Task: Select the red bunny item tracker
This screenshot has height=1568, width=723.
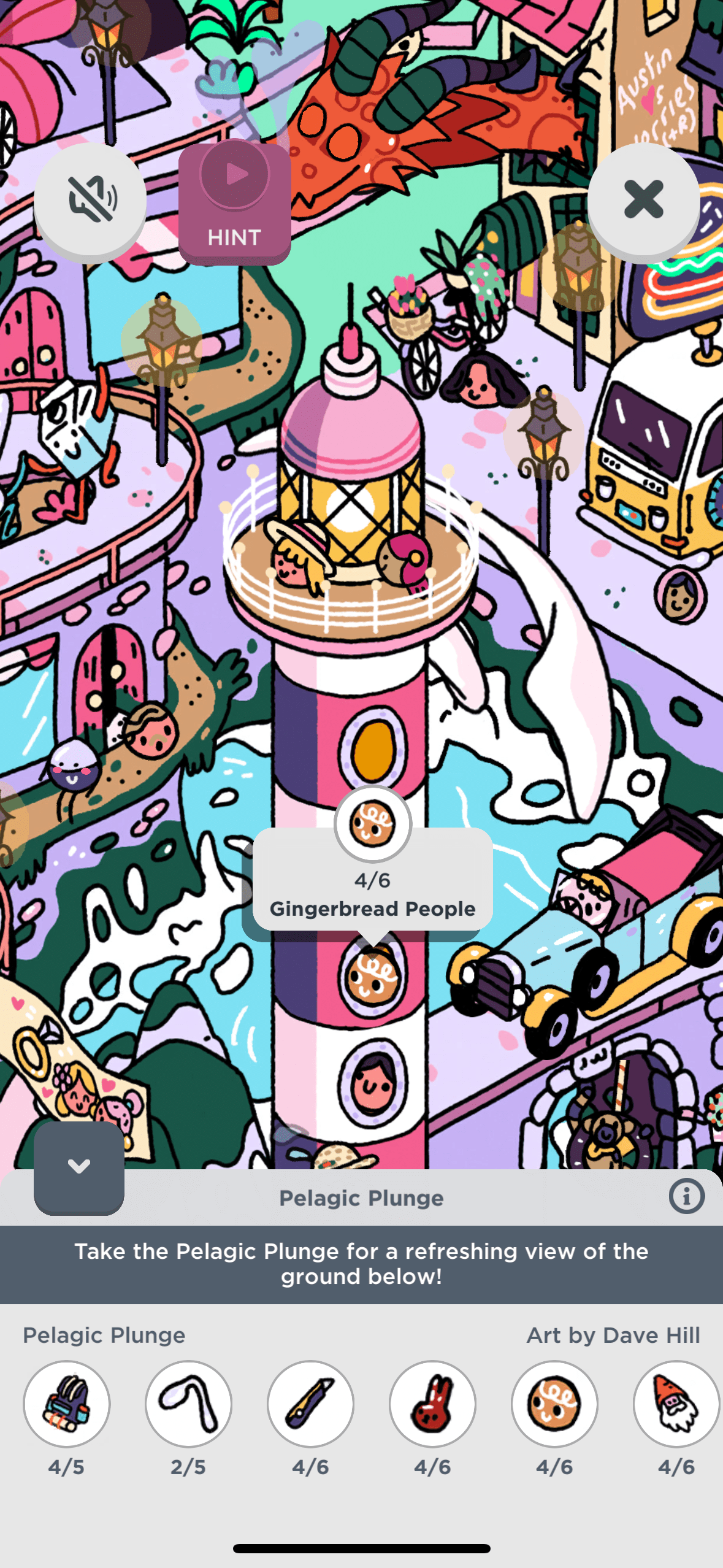Action: (x=432, y=1404)
